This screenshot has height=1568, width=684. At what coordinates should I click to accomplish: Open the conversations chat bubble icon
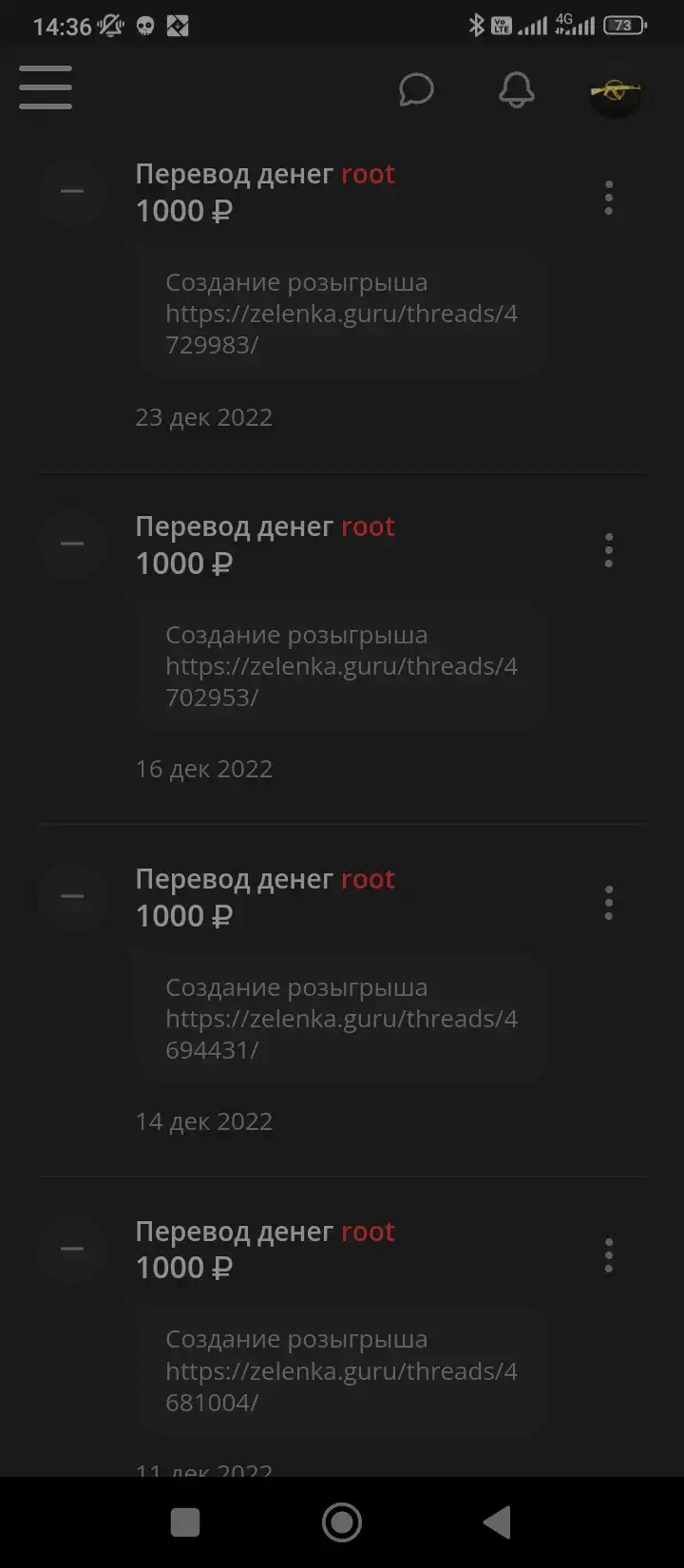pyautogui.click(x=416, y=90)
